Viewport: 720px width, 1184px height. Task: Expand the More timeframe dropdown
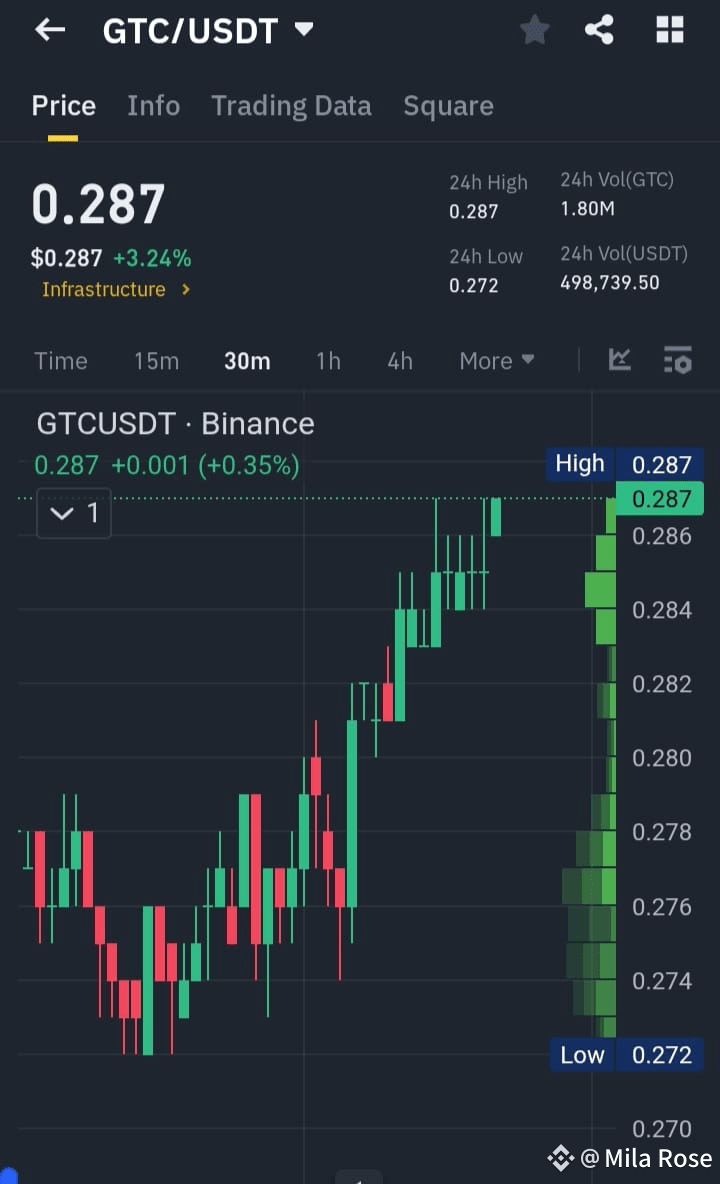coord(497,360)
